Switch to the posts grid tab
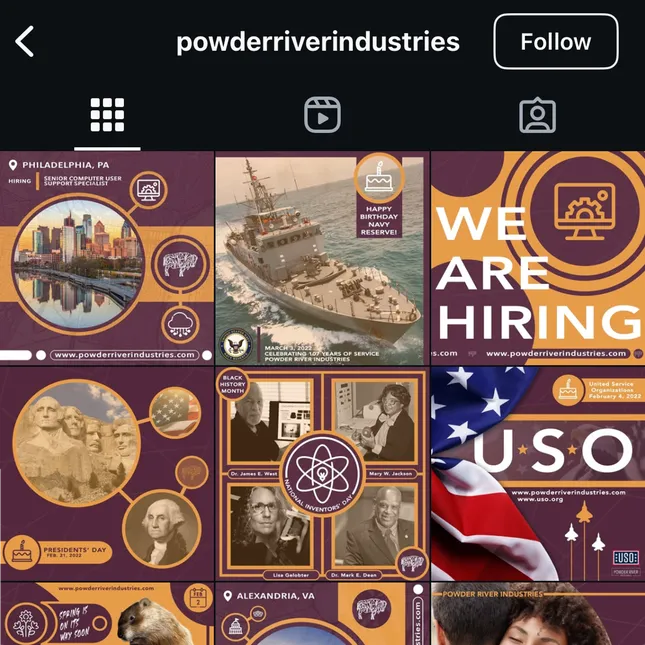Viewport: 645px width, 645px height. click(107, 116)
